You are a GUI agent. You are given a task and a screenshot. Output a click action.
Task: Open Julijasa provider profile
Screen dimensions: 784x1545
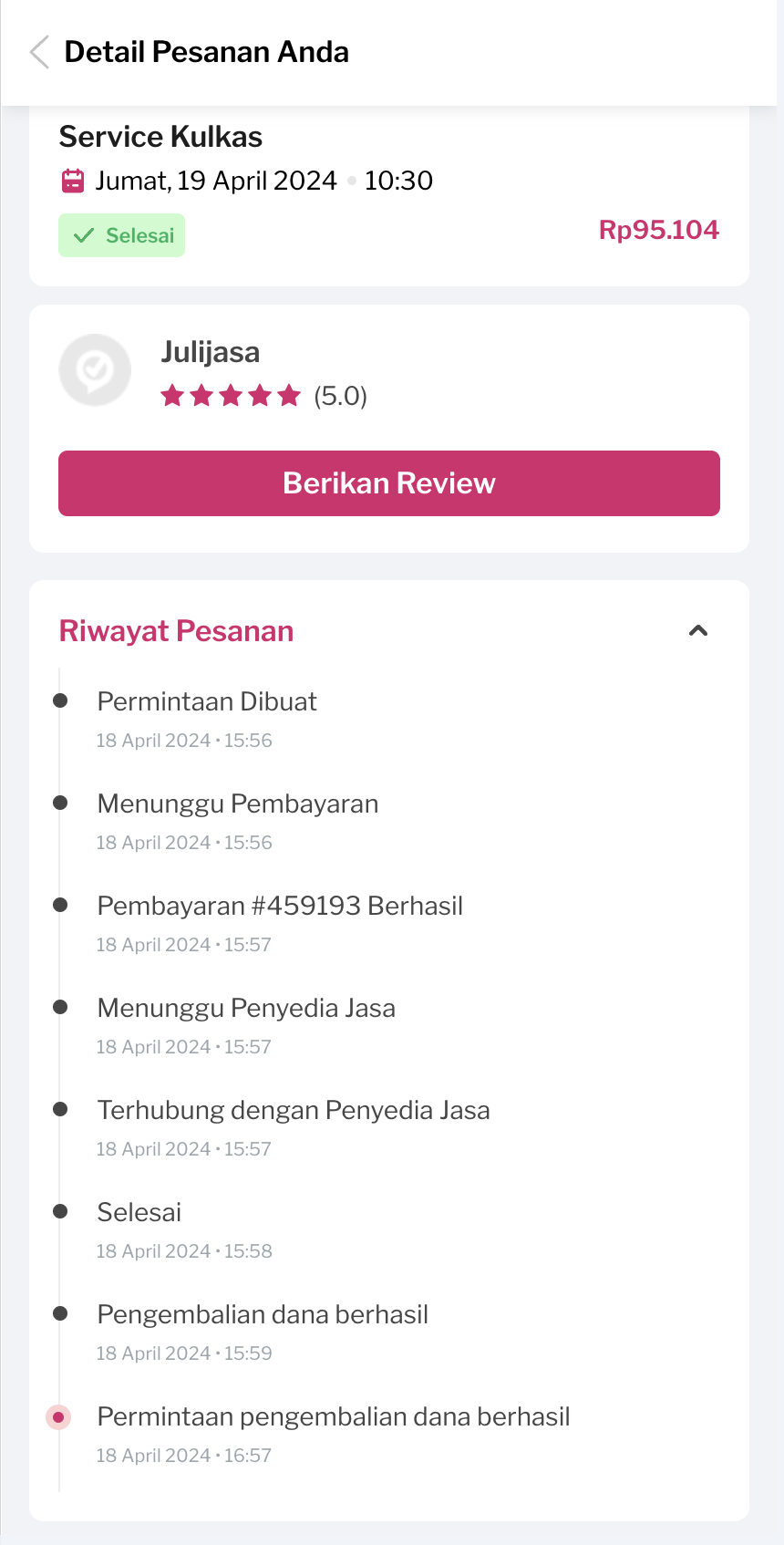211,353
